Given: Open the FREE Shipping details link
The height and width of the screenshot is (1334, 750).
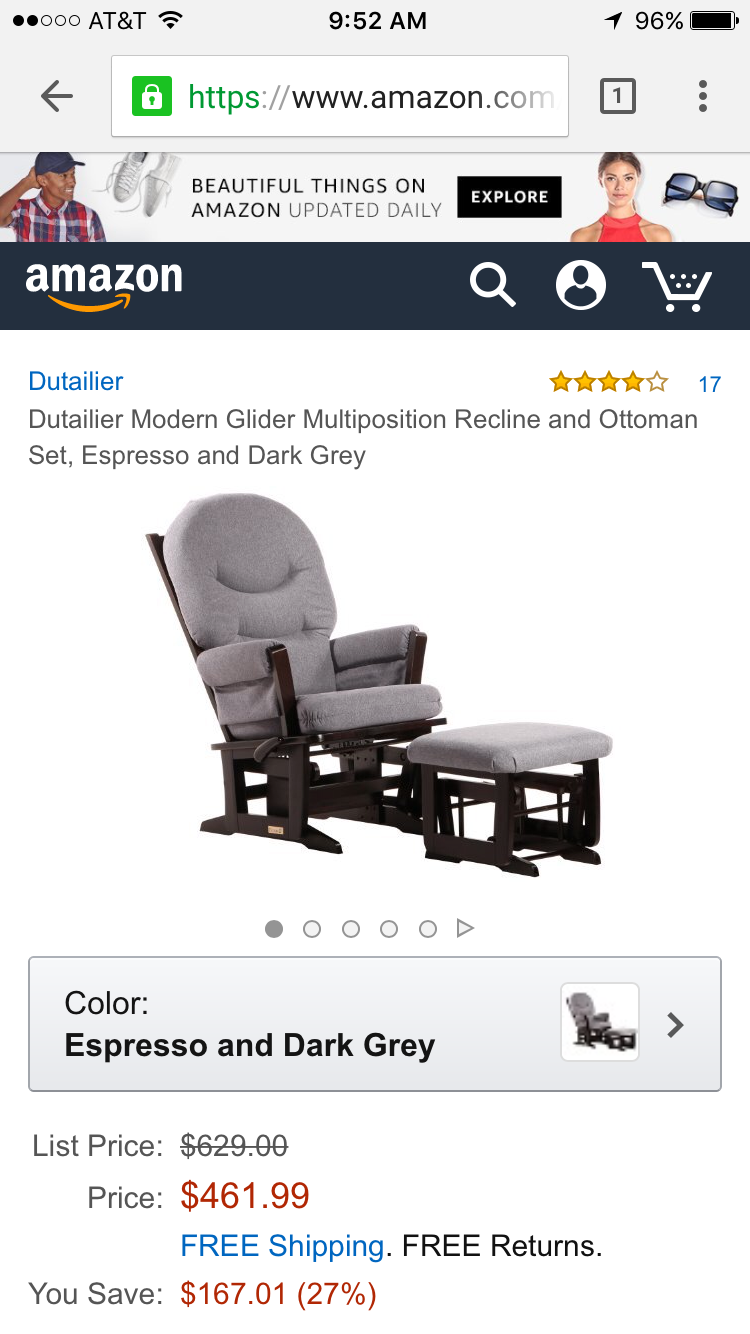Looking at the screenshot, I should (282, 1246).
